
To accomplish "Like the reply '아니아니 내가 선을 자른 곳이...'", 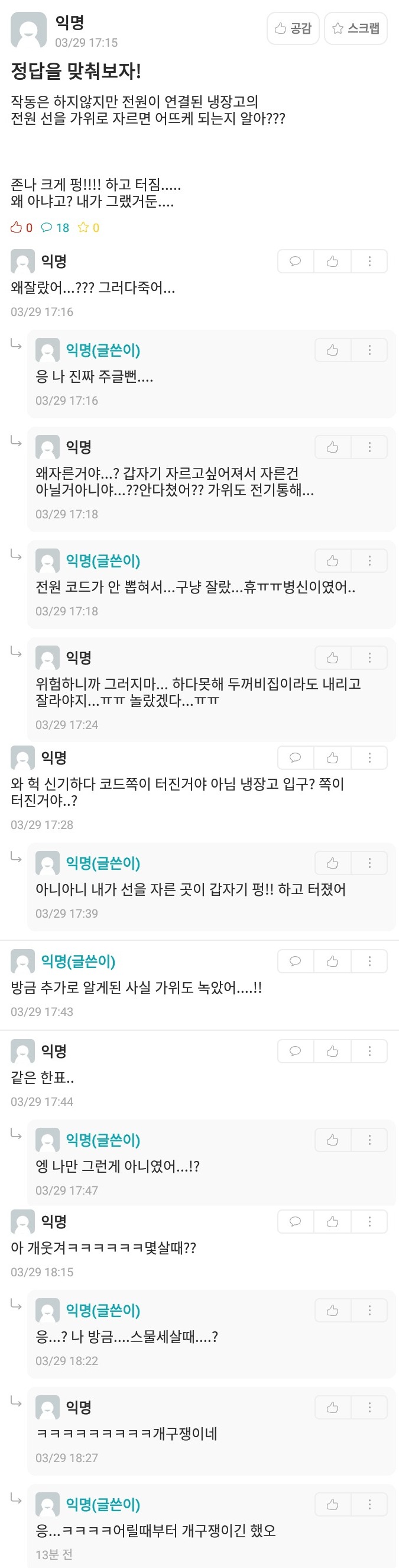I will coord(332,863).
